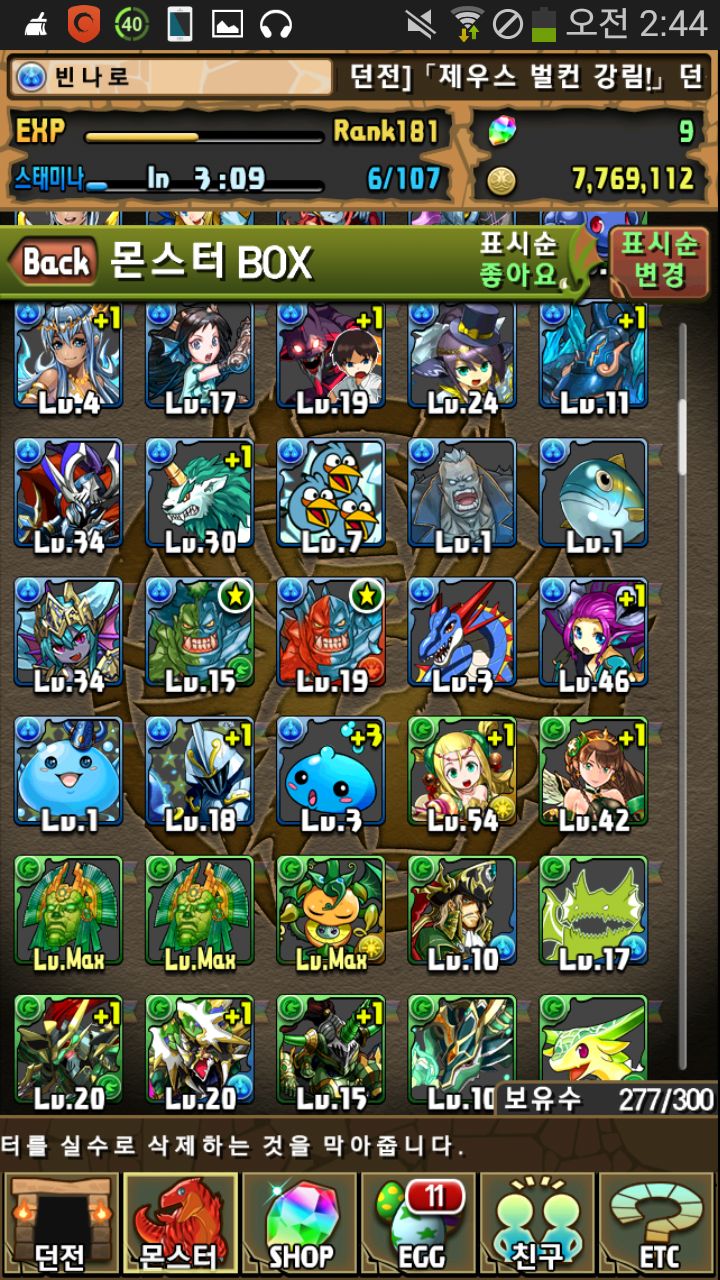Tap the Back button

(x=55, y=262)
